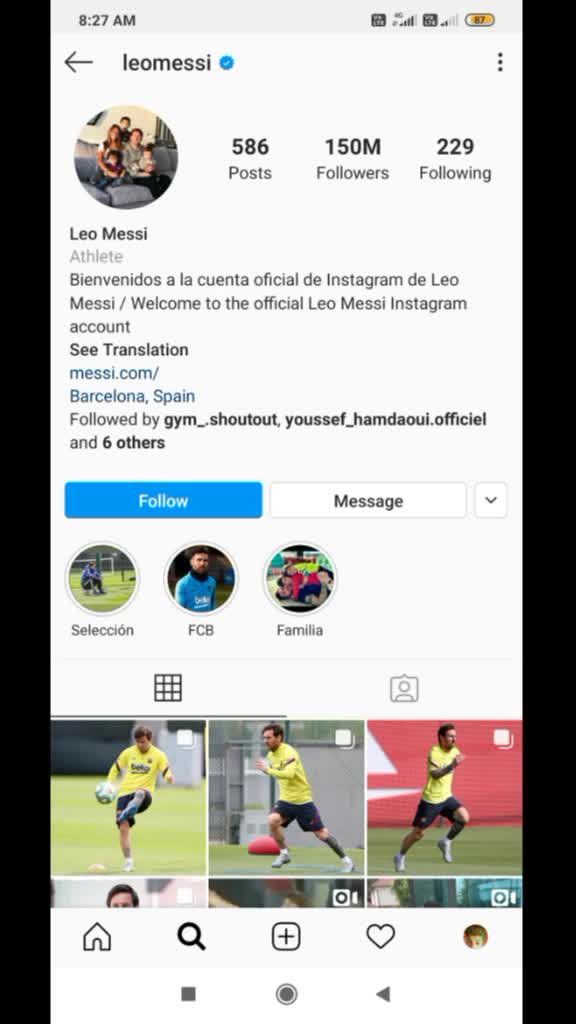
Task: Open your own profile tab
Action: [475, 937]
